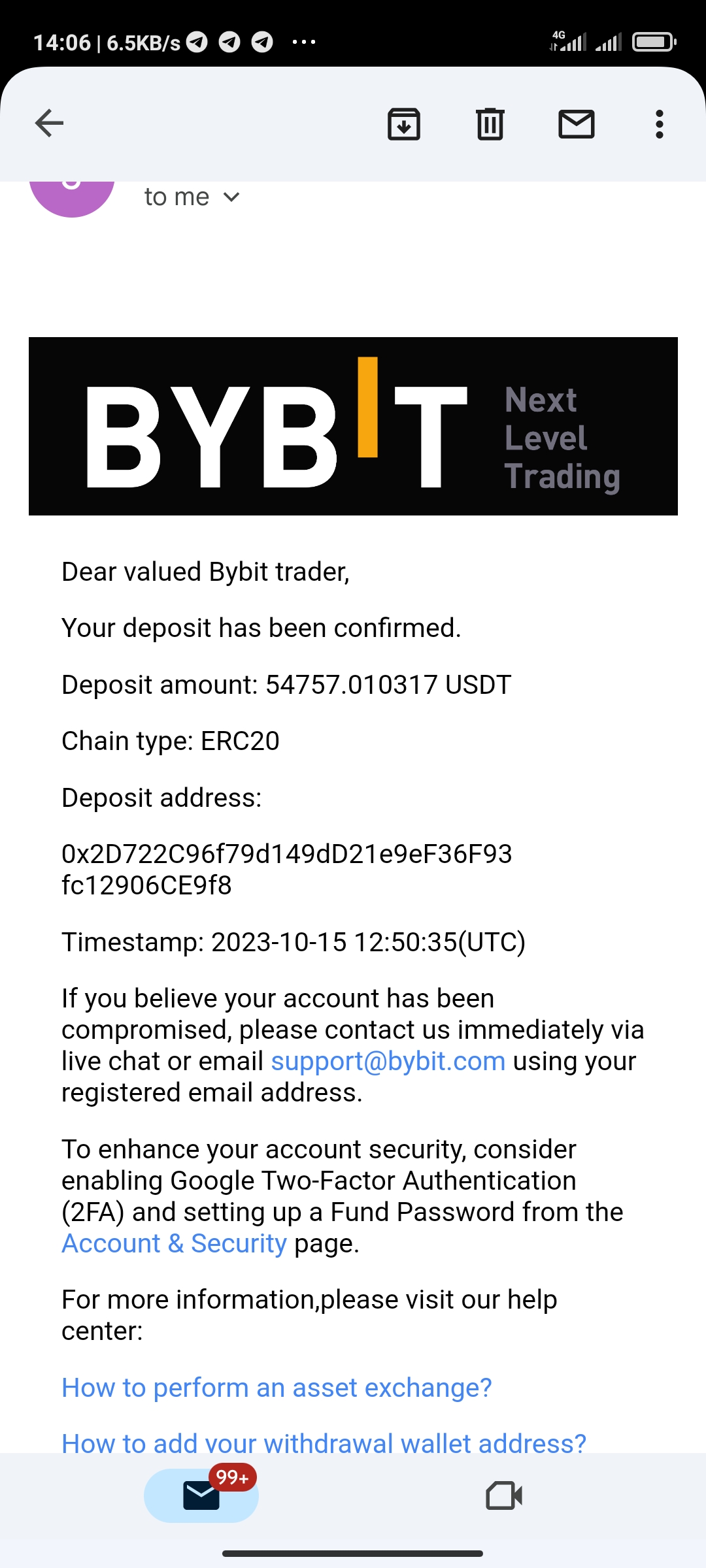Open 'How to perform an asset exchange?'
Screen dimensions: 706x1568
277,1387
